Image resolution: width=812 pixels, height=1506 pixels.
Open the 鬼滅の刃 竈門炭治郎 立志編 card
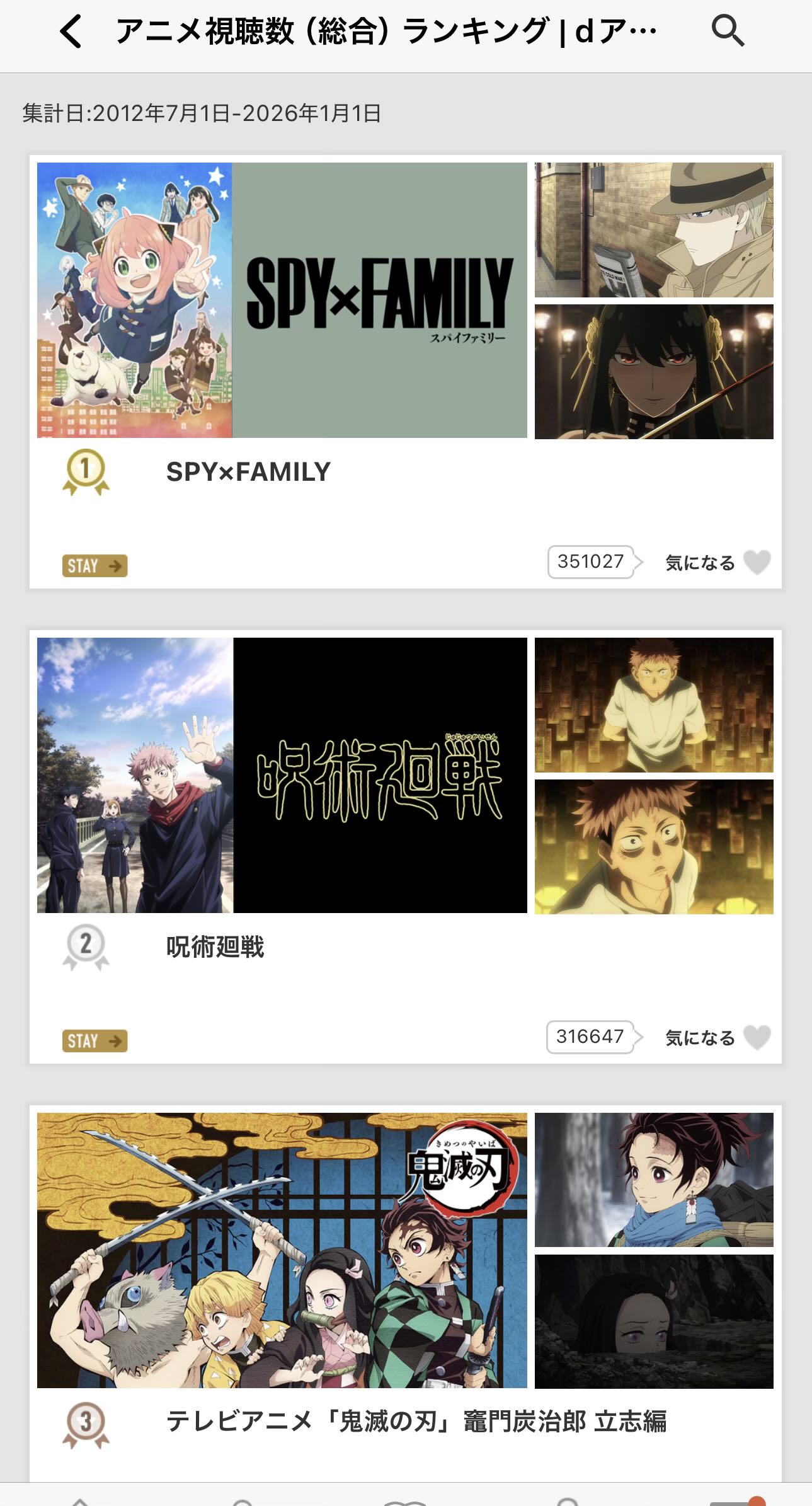point(281,1251)
